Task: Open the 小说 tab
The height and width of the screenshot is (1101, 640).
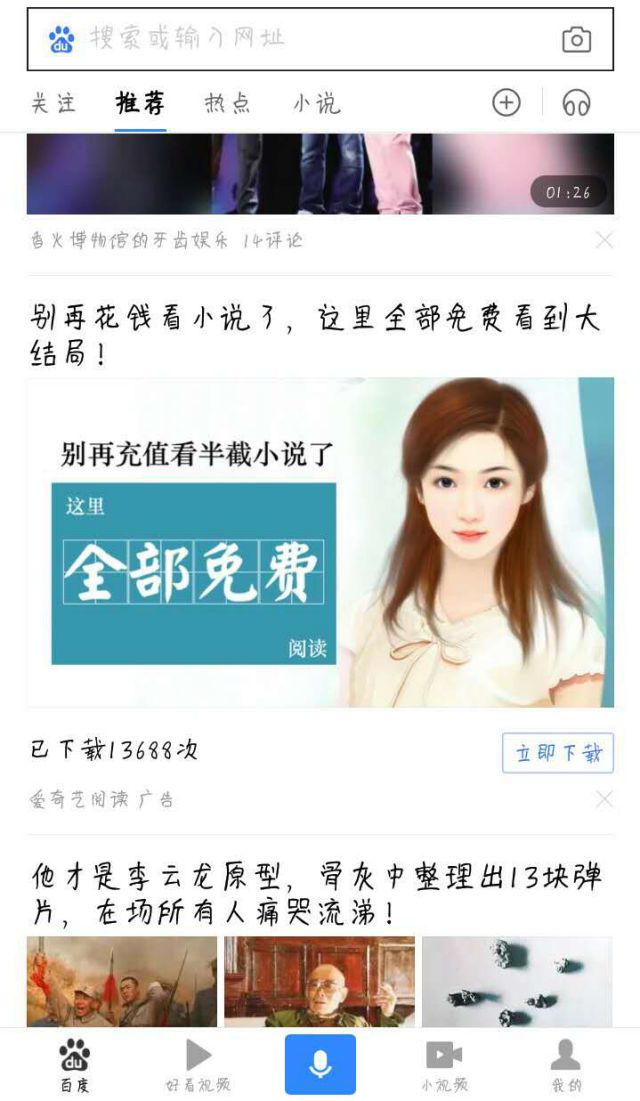Action: point(316,103)
